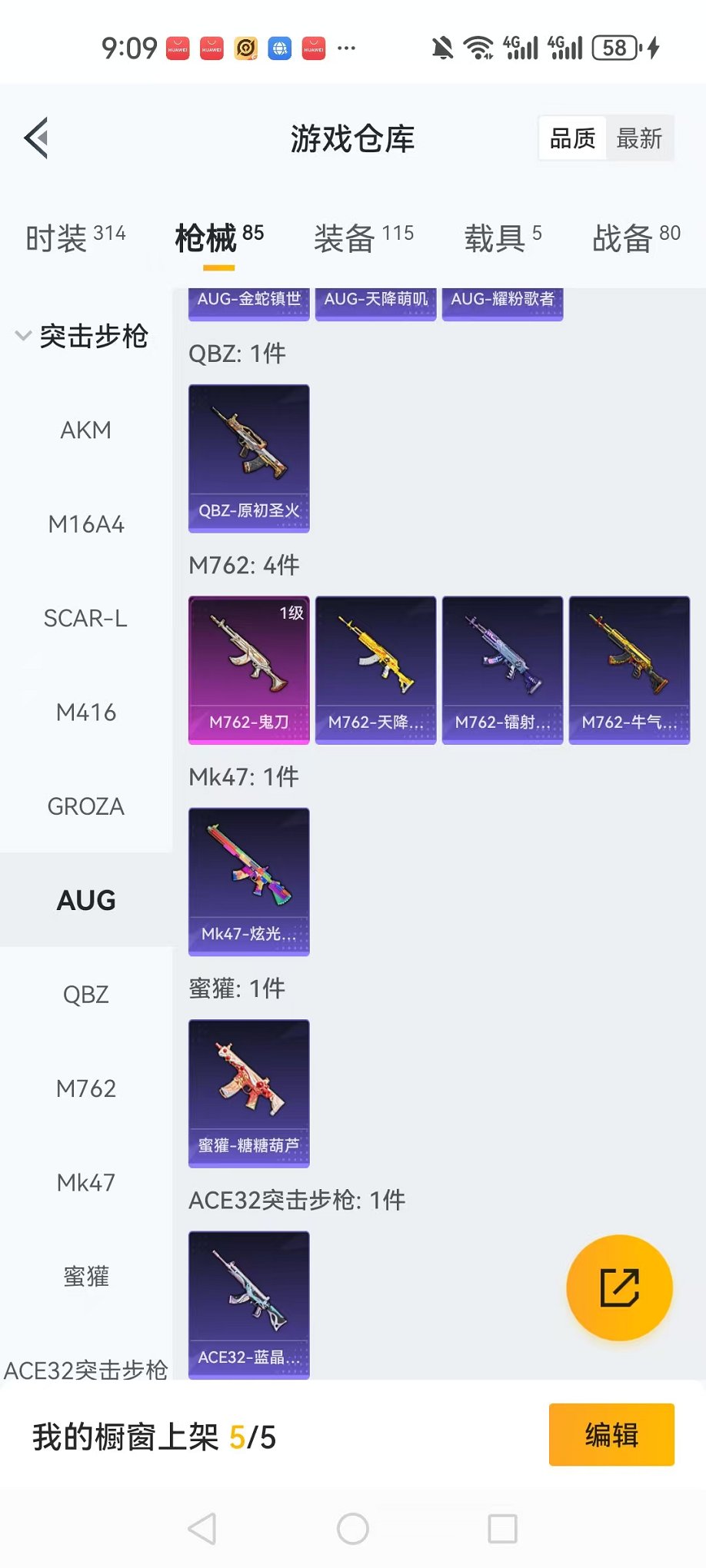
Task: Tap the orange share floating button
Action: click(619, 1287)
